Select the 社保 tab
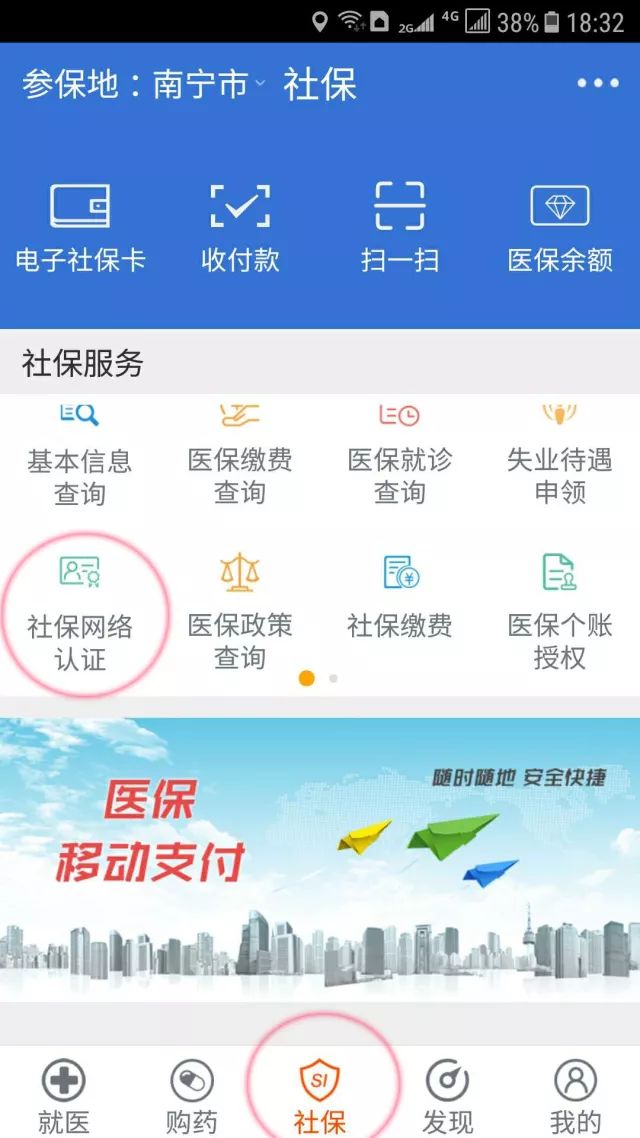This screenshot has width=640, height=1138. point(320,1095)
